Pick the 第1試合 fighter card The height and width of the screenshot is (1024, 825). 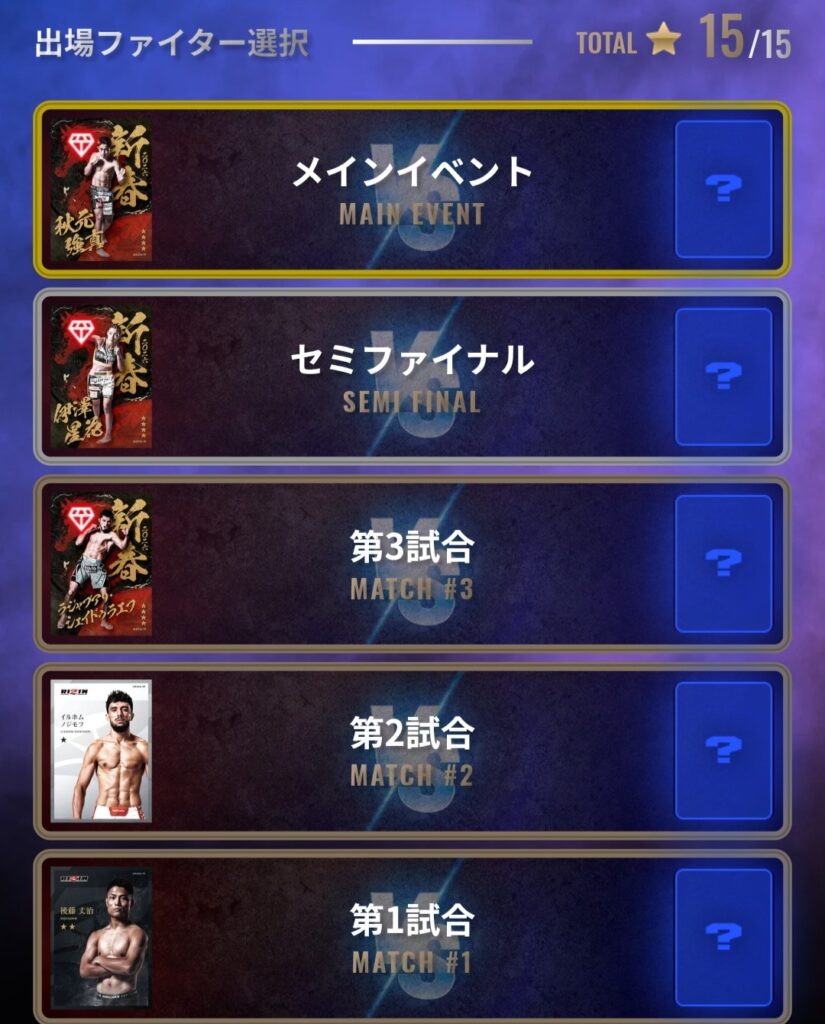click(x=101, y=937)
